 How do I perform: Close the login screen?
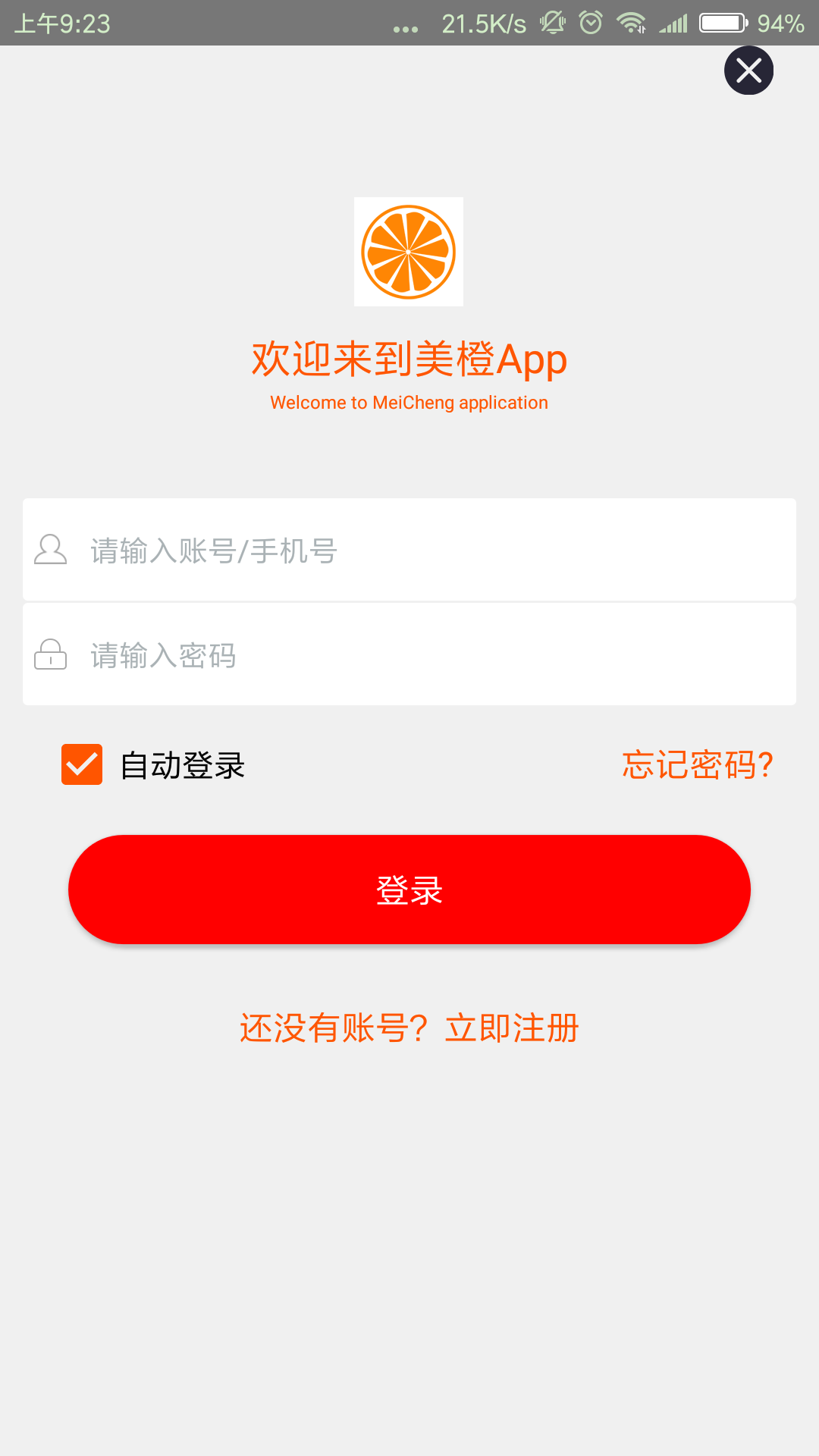(748, 71)
